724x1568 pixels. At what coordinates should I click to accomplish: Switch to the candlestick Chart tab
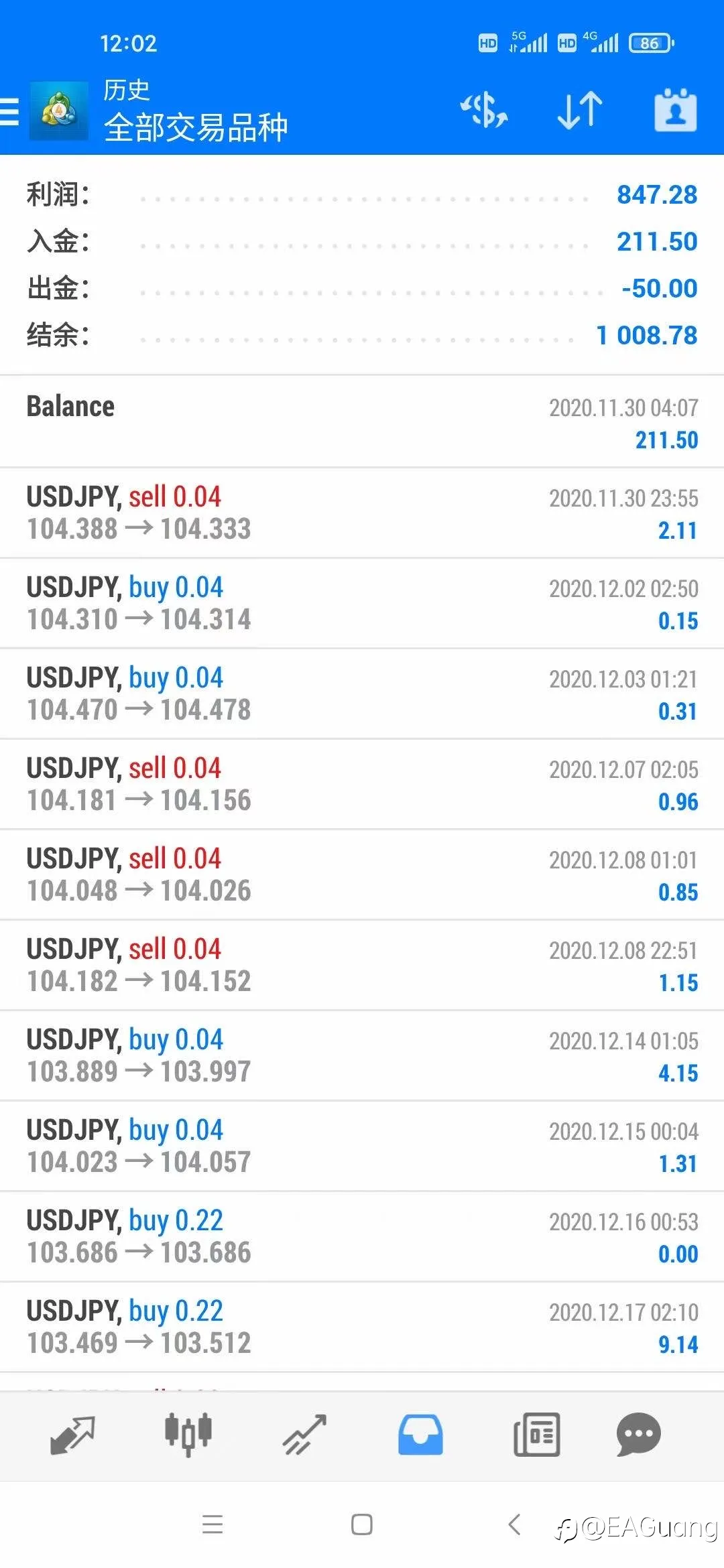tap(188, 1435)
